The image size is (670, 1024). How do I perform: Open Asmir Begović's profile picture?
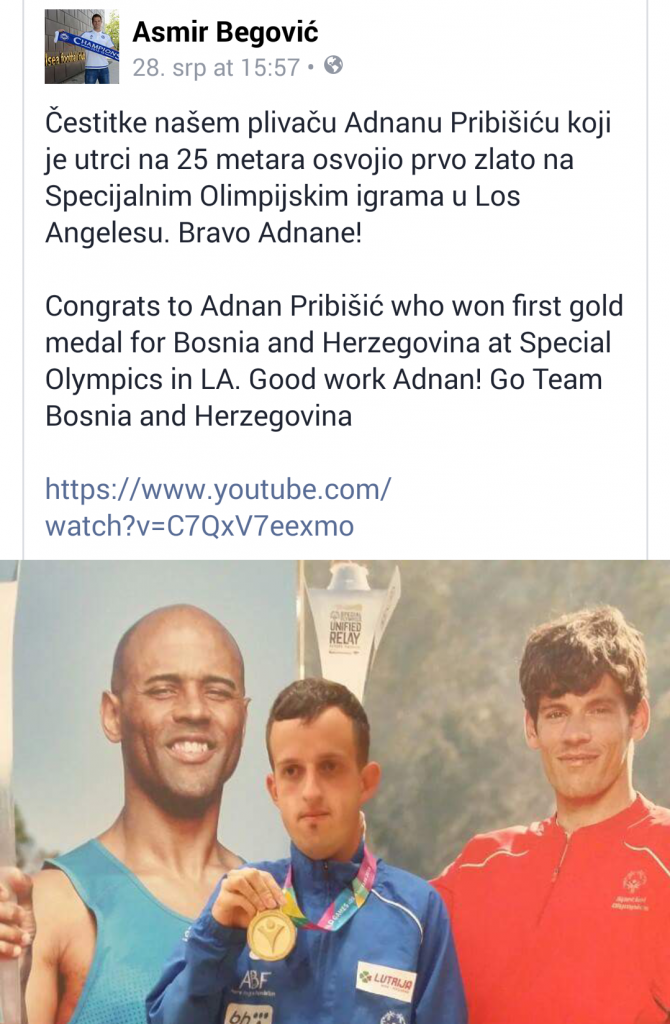(x=81, y=47)
